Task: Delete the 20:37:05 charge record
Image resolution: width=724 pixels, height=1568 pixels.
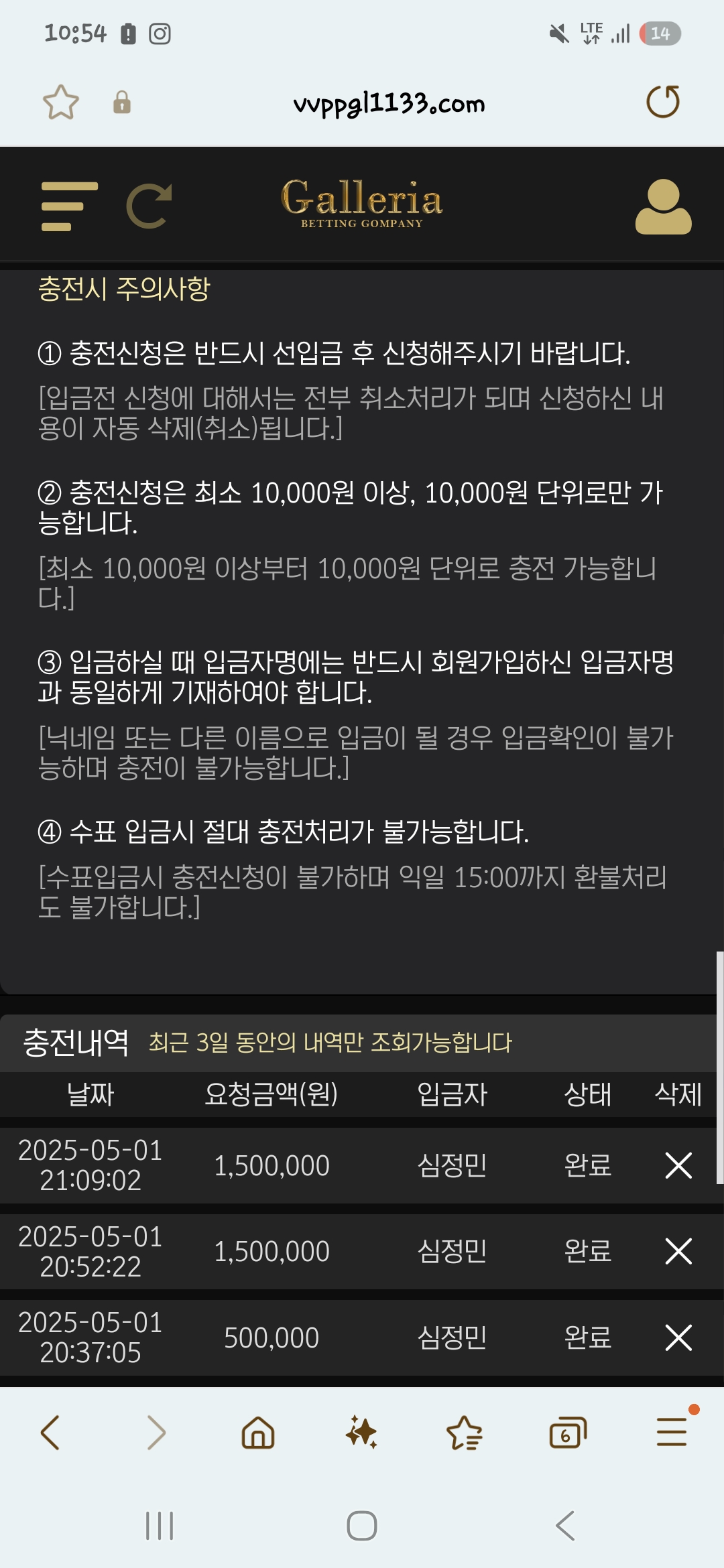Action: click(x=678, y=1337)
